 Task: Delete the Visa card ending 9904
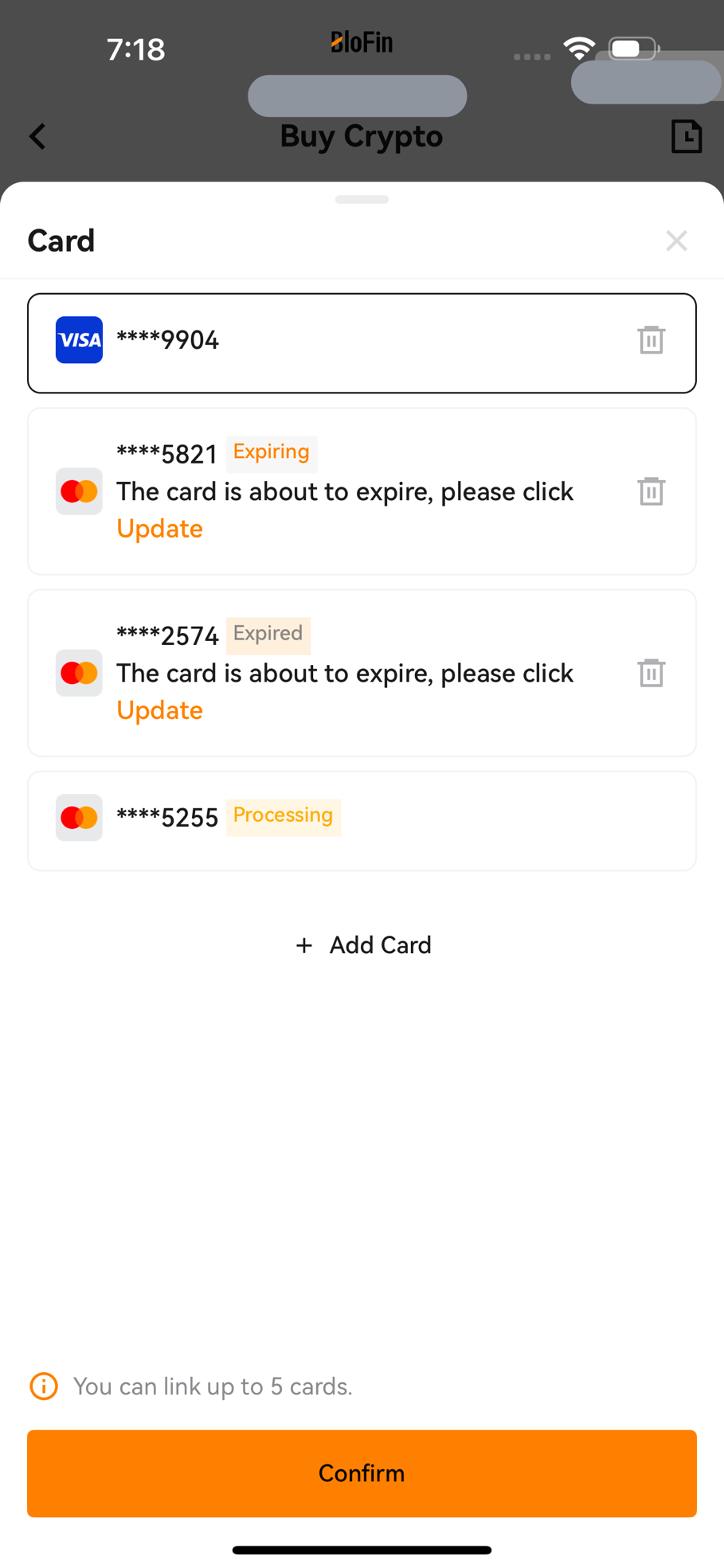click(x=651, y=340)
